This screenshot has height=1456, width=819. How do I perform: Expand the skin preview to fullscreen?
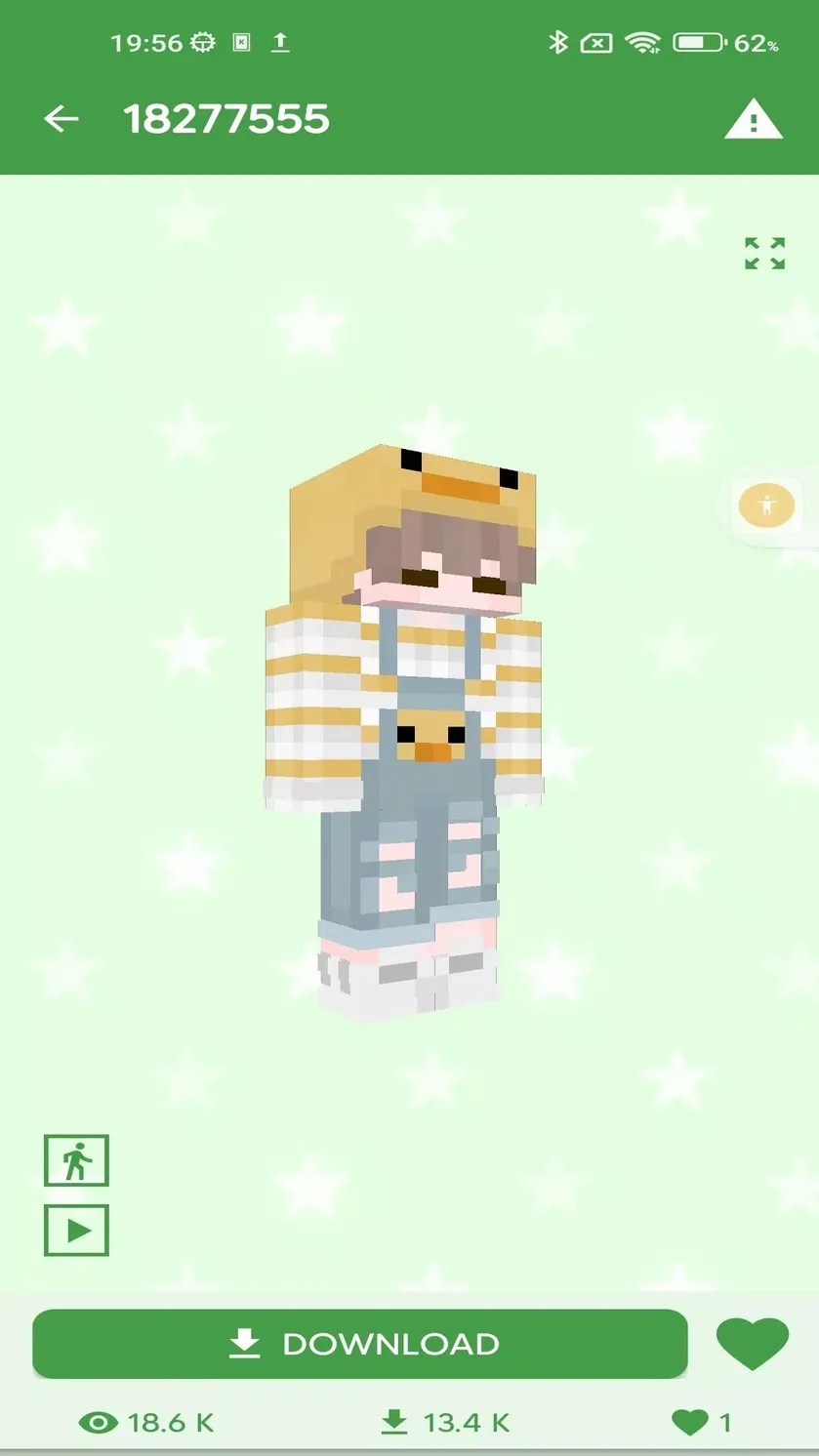[764, 253]
